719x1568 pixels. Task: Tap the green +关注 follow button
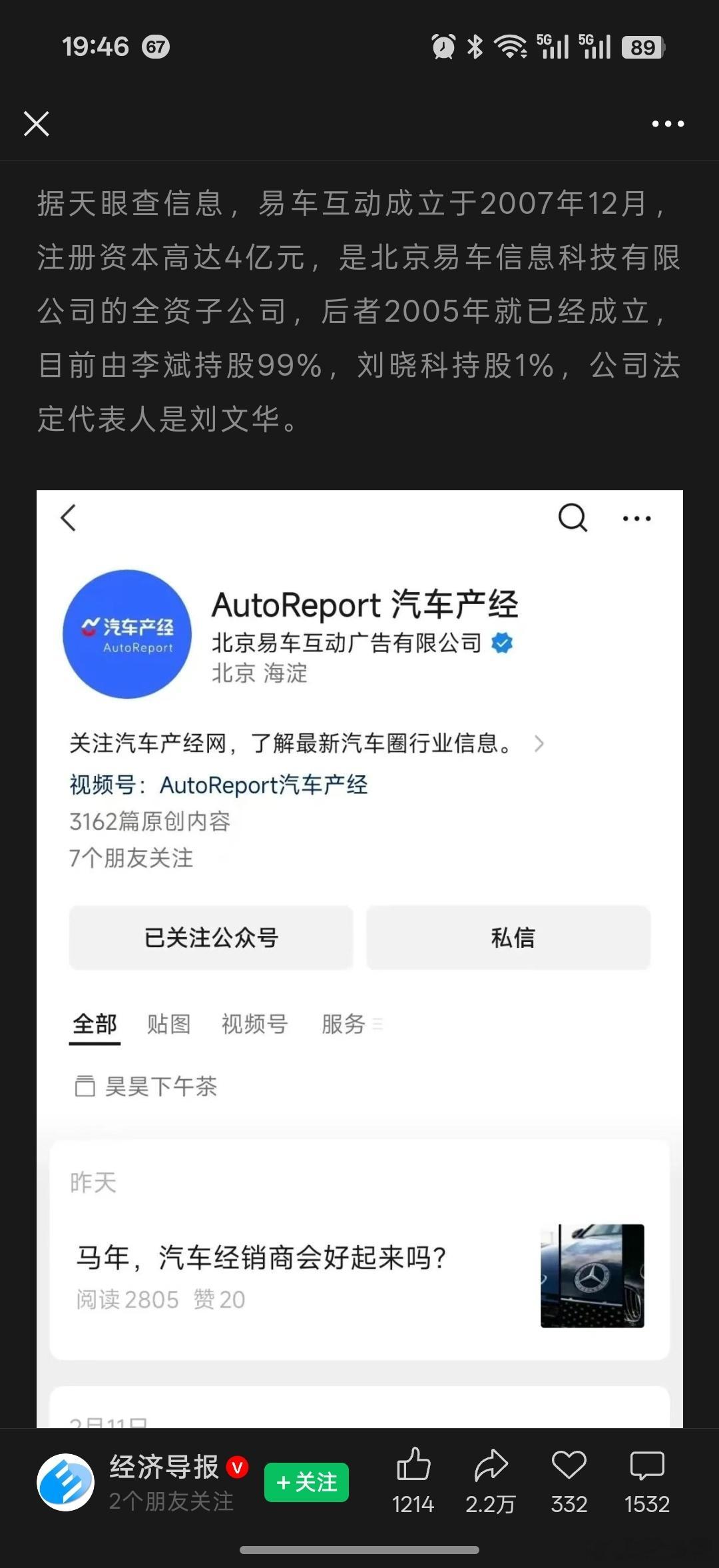[307, 1483]
